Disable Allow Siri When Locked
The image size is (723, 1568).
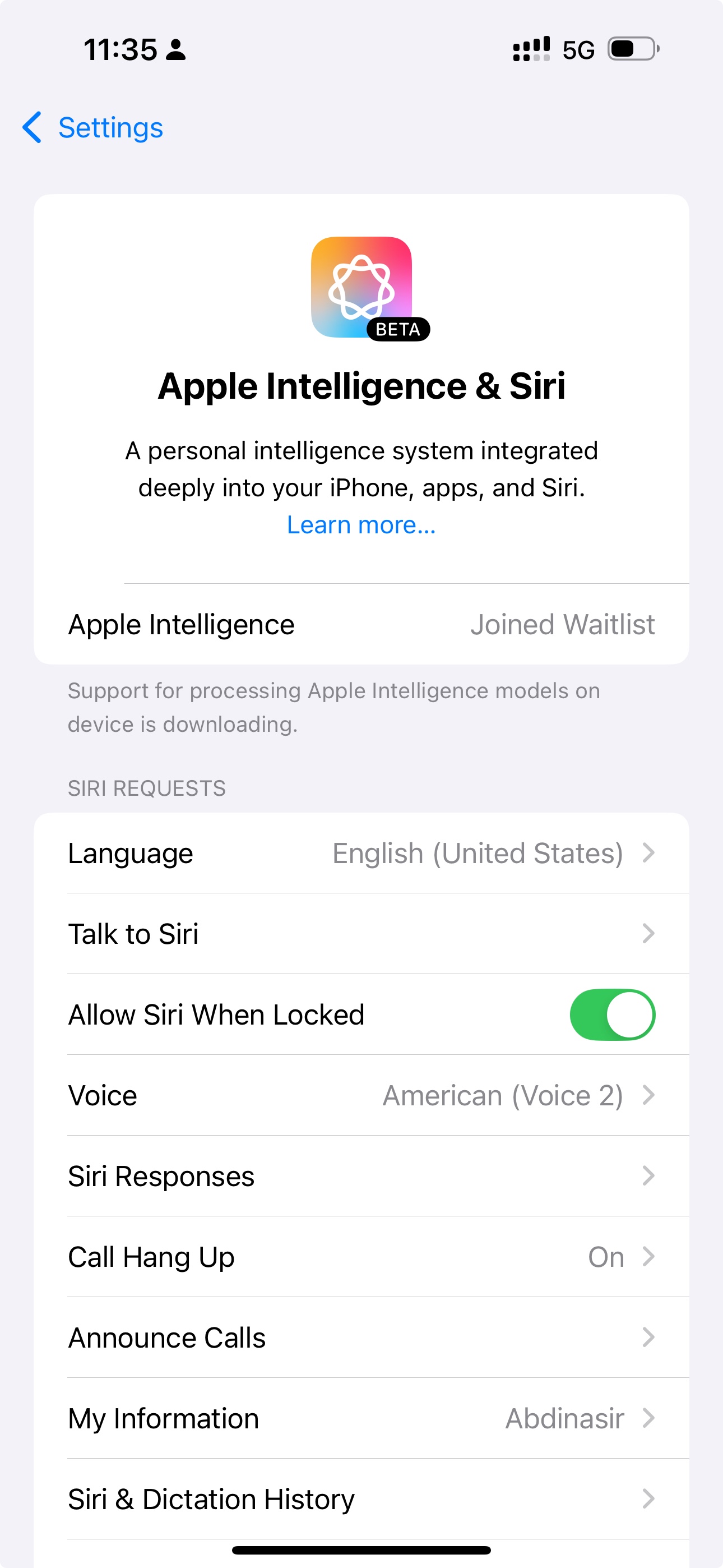[612, 1014]
